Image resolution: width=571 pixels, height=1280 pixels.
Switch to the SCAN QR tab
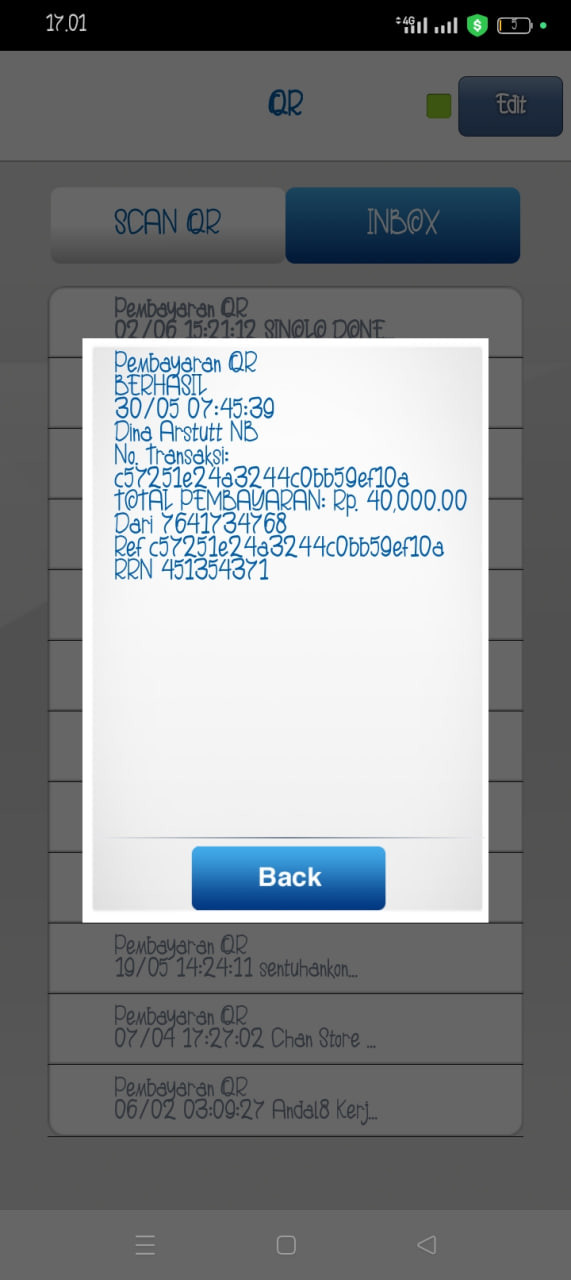pyautogui.click(x=168, y=224)
